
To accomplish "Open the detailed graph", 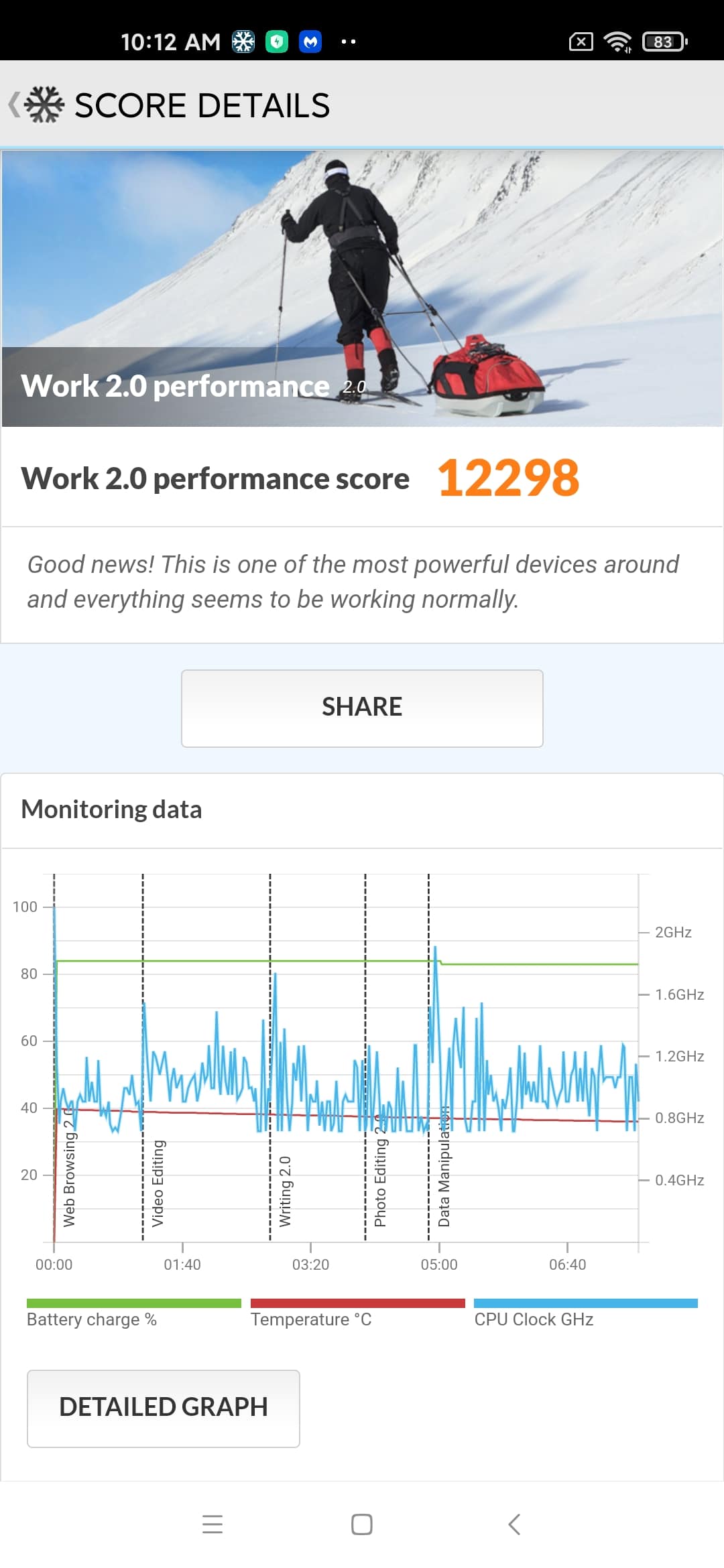I will pos(163,1409).
